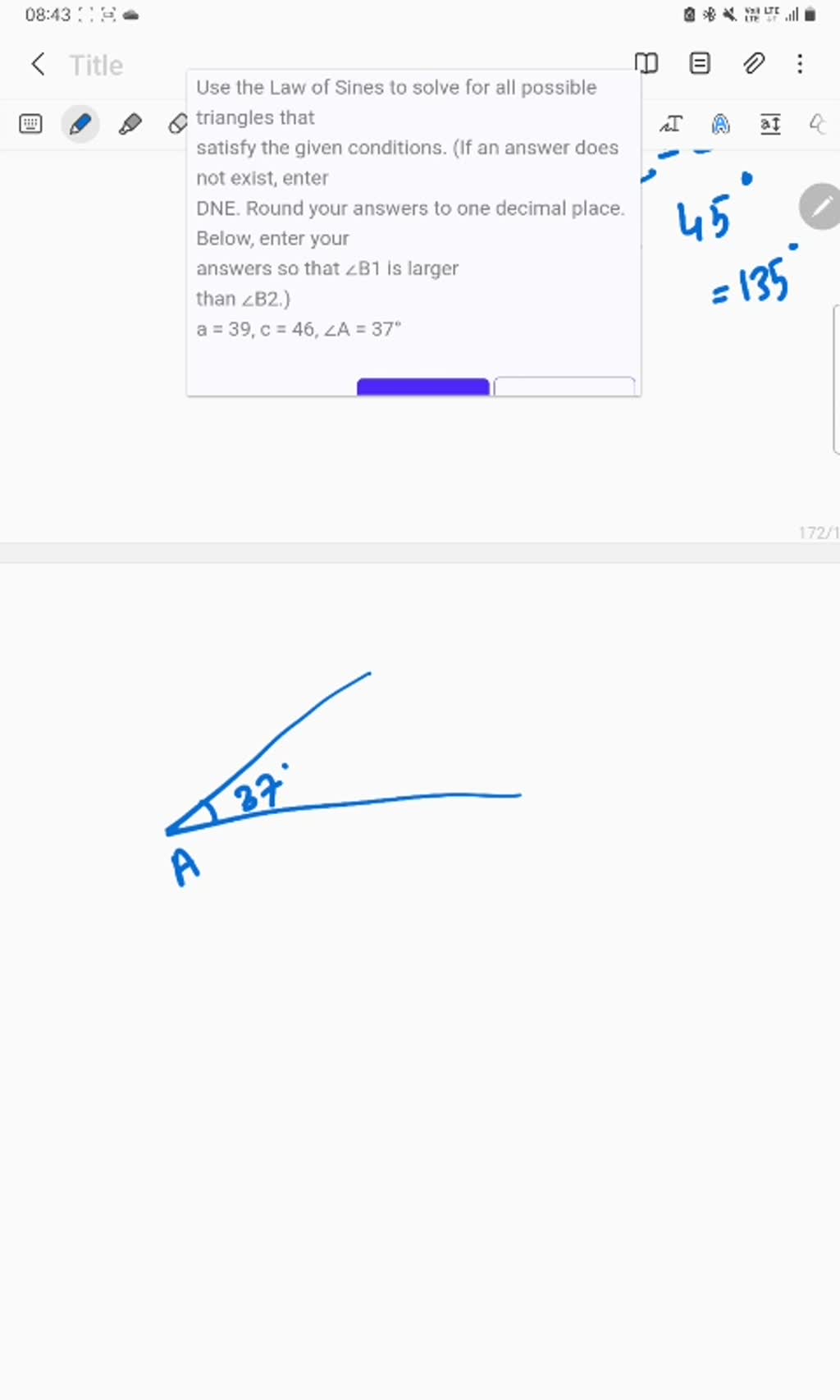Viewport: 840px width, 1400px height.
Task: Switch to keyboard input mode
Action: [x=30, y=124]
